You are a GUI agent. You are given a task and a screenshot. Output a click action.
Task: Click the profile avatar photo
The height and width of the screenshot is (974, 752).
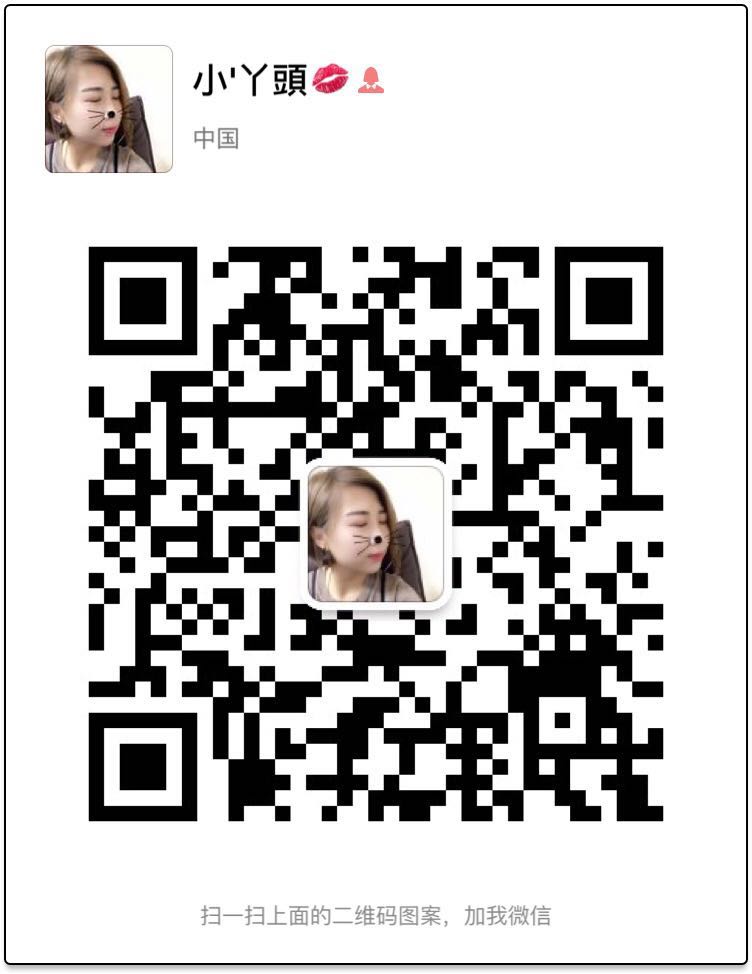(x=110, y=107)
